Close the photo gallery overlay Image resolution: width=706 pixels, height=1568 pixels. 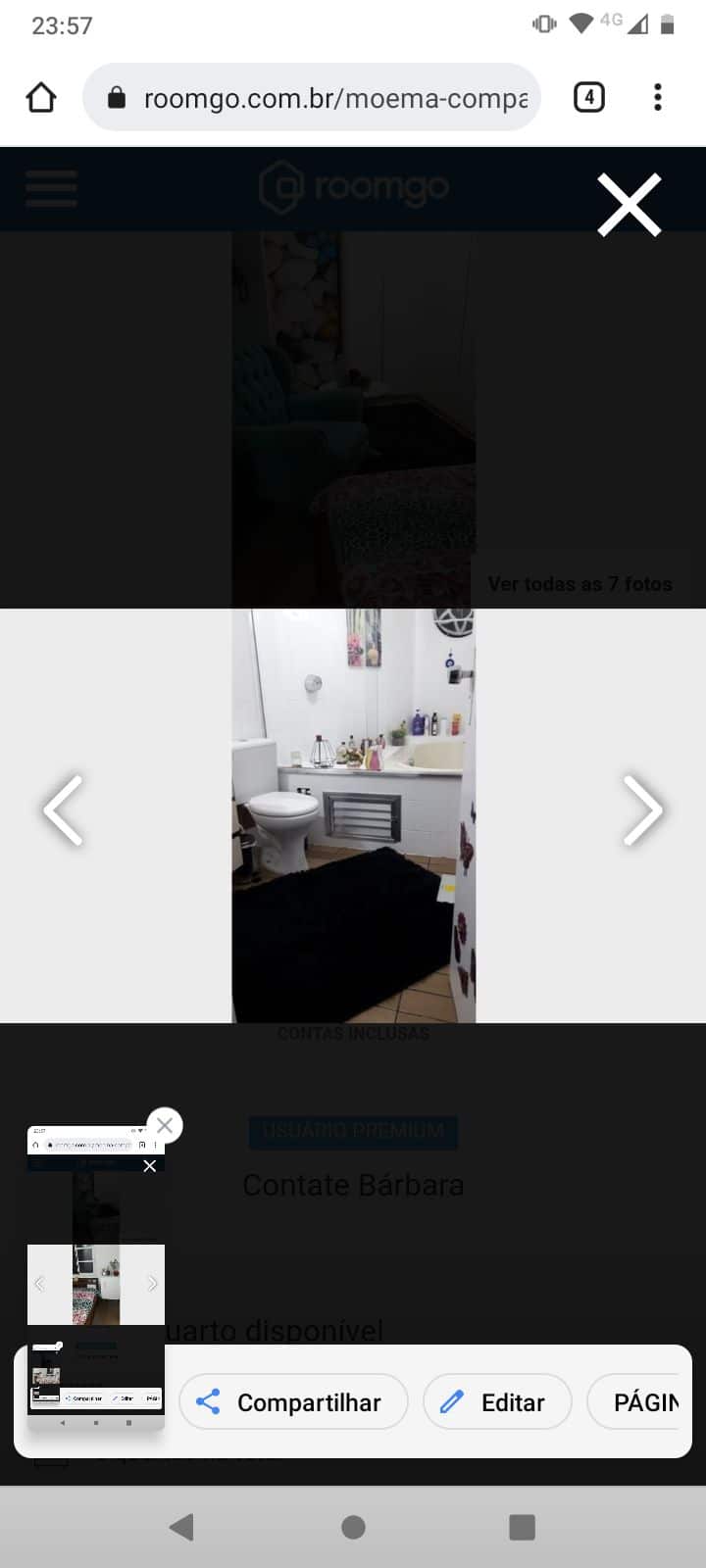pos(629,205)
